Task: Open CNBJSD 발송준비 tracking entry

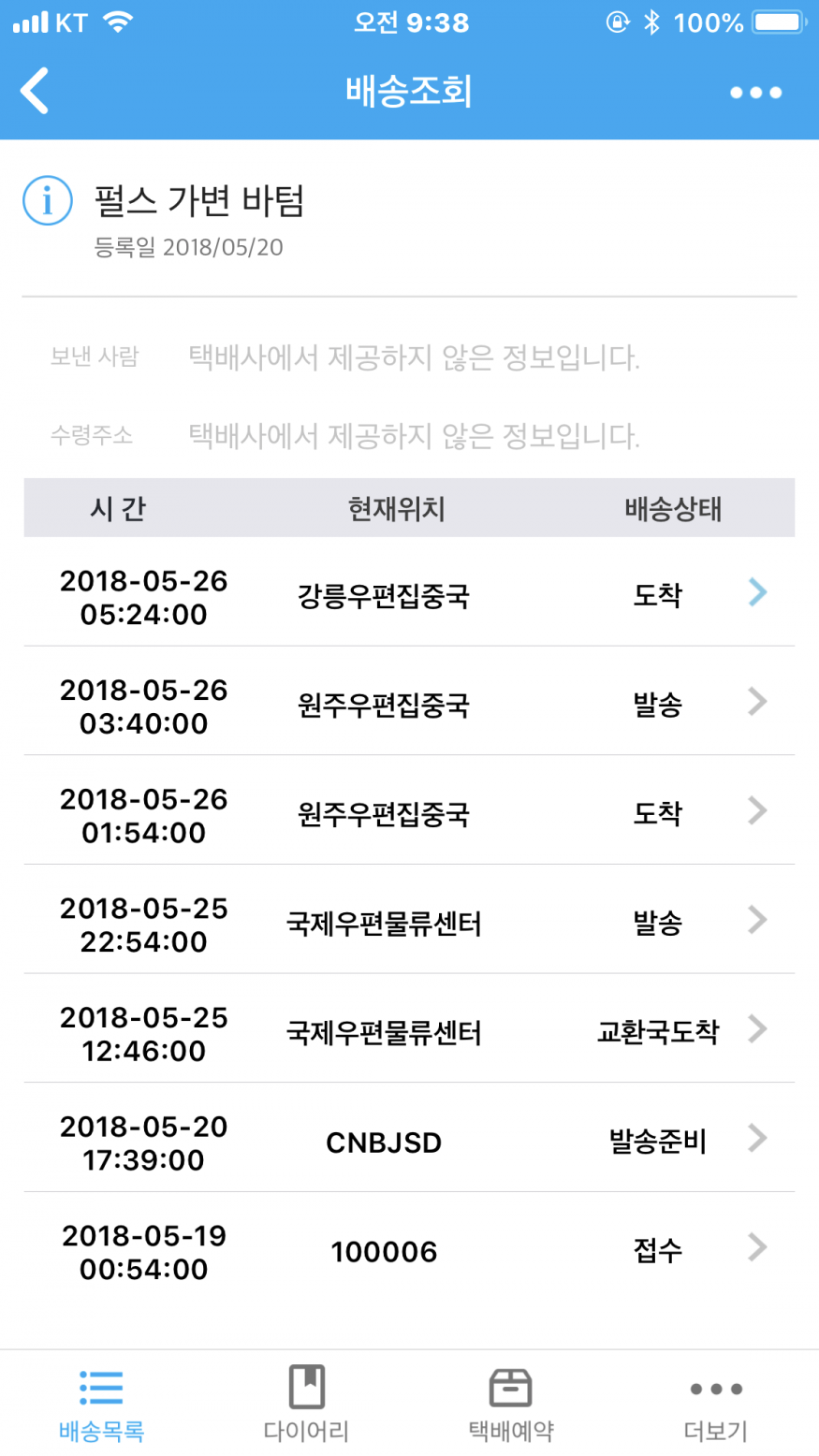Action: 409,1140
